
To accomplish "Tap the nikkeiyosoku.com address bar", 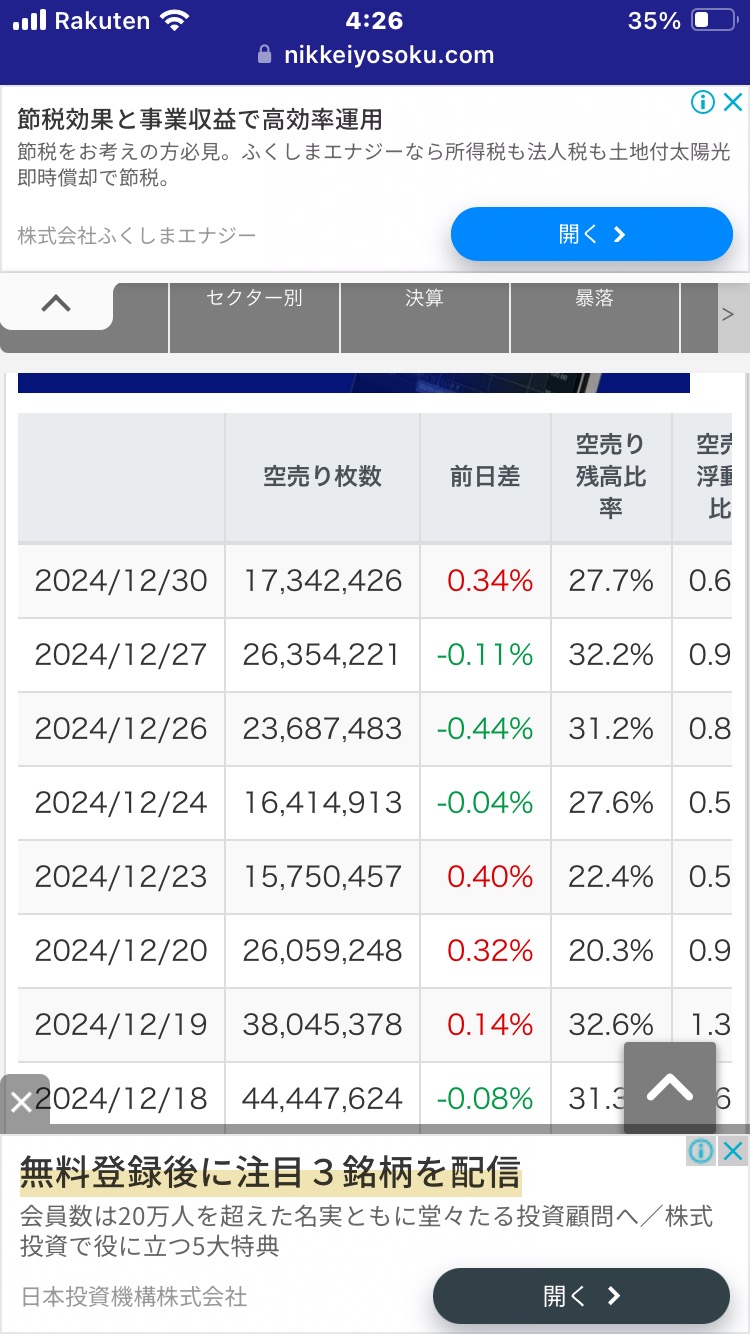I will pyautogui.click(x=375, y=55).
